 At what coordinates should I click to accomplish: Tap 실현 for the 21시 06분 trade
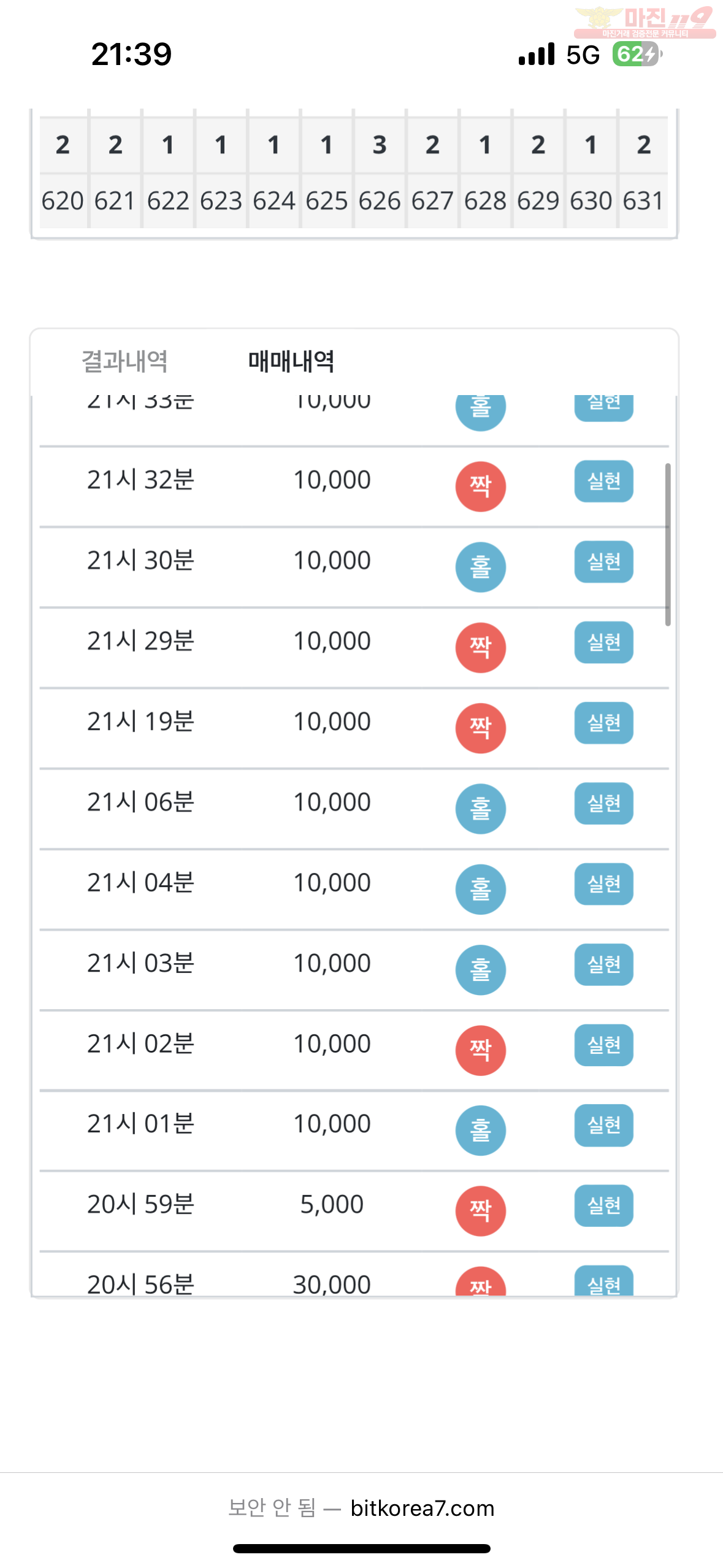[x=603, y=803]
